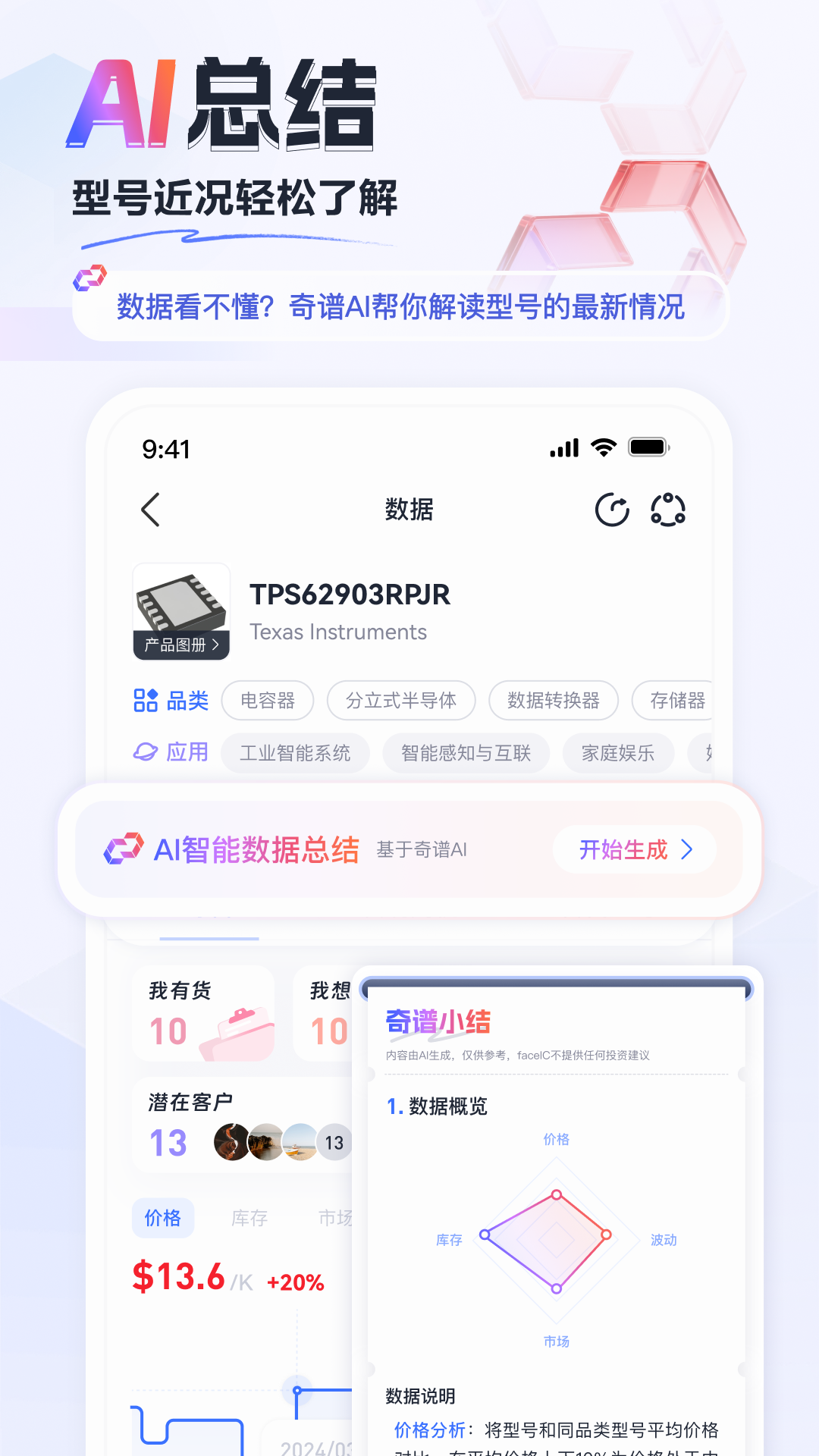This screenshot has width=819, height=1456.
Task: Toggle the 工业智能系统 application chip
Action: click(x=296, y=752)
